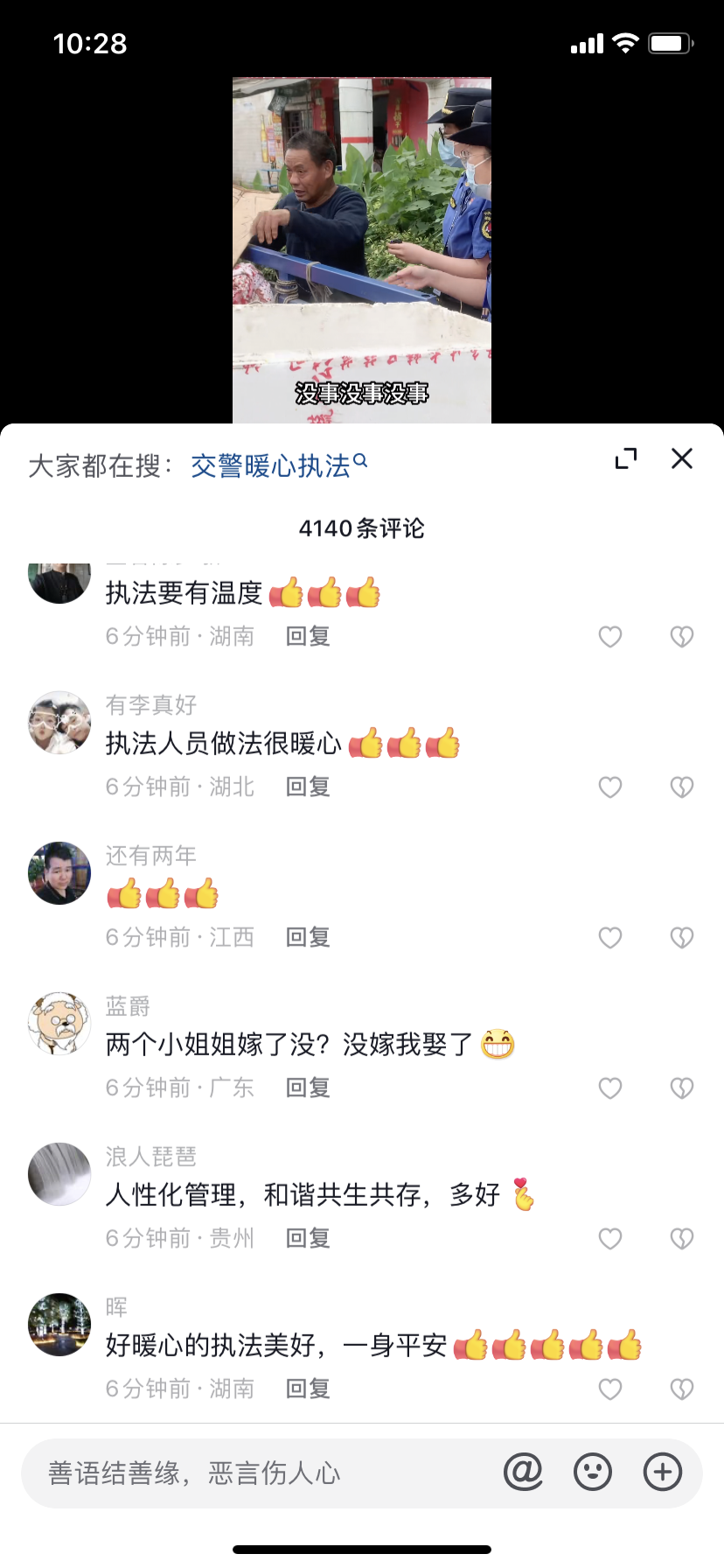The width and height of the screenshot is (724, 1568).
Task: Close the comments panel
Action: point(681,458)
